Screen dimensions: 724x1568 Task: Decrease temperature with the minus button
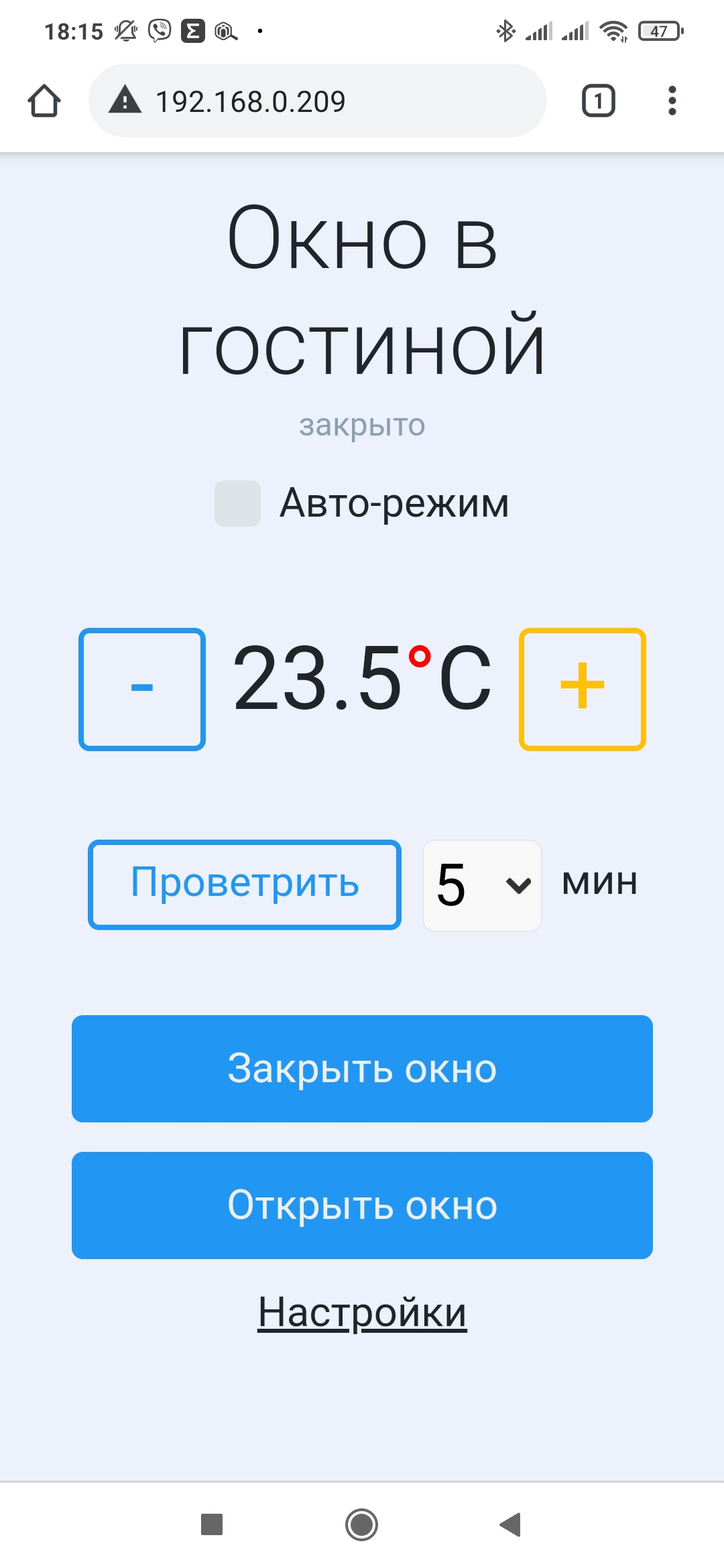(142, 689)
